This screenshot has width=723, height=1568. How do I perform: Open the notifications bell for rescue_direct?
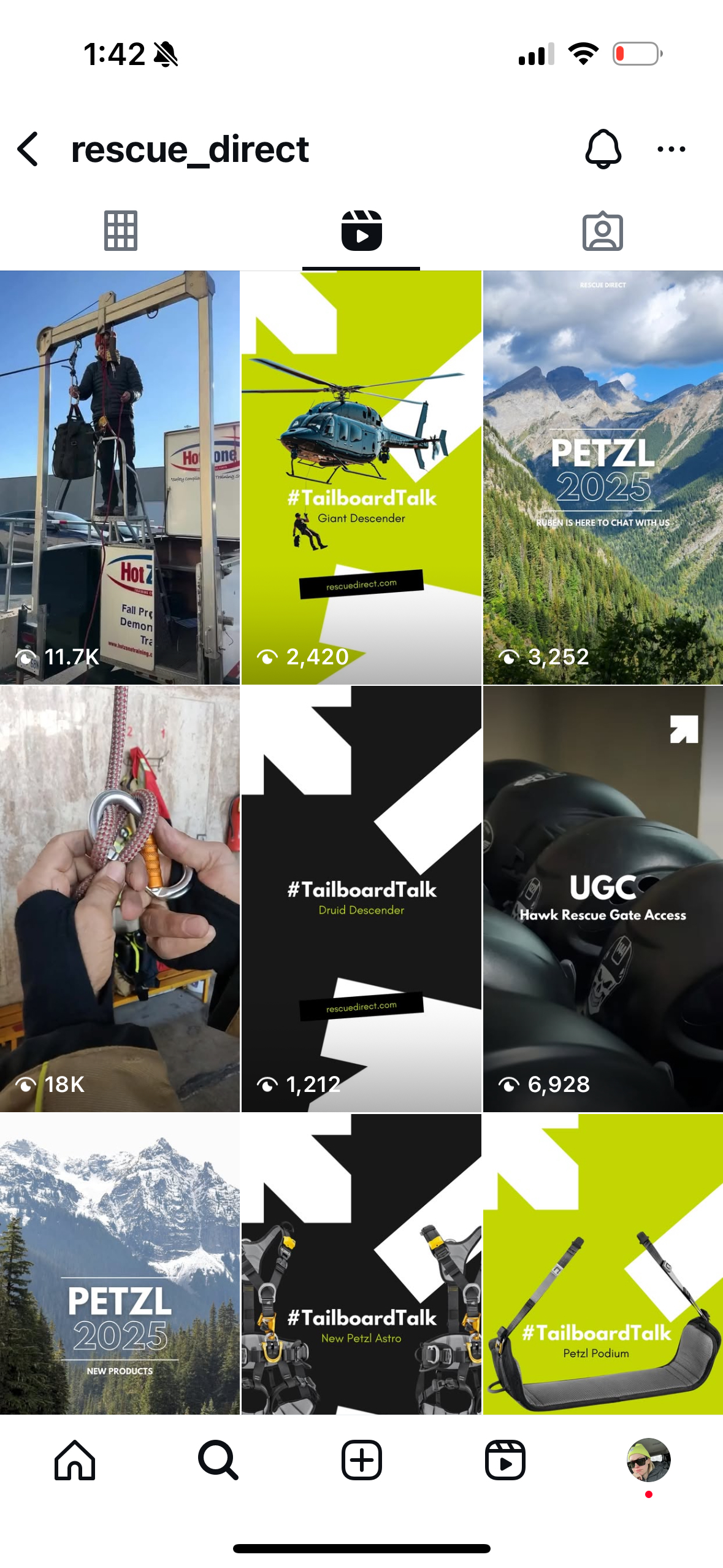pos(603,149)
